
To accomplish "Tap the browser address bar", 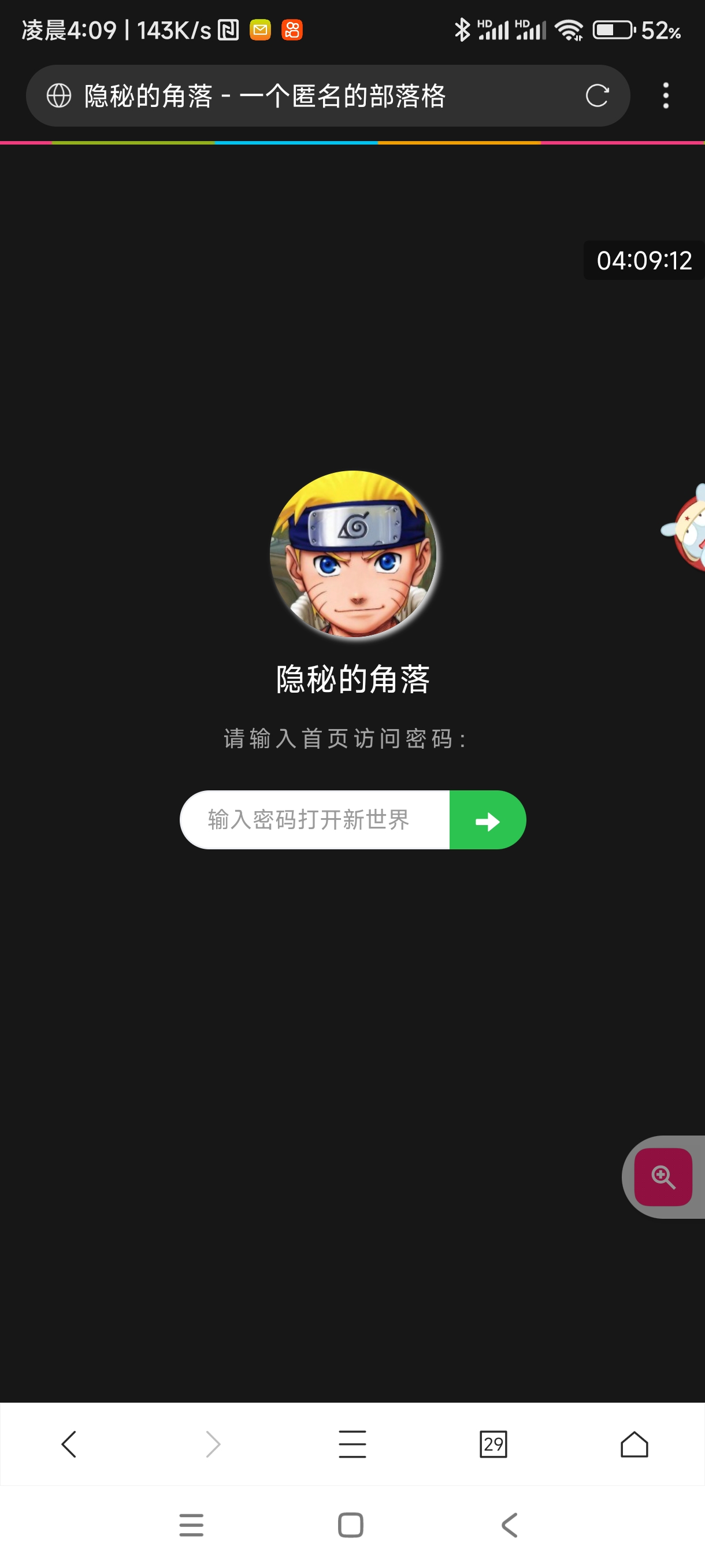I will click(x=304, y=95).
